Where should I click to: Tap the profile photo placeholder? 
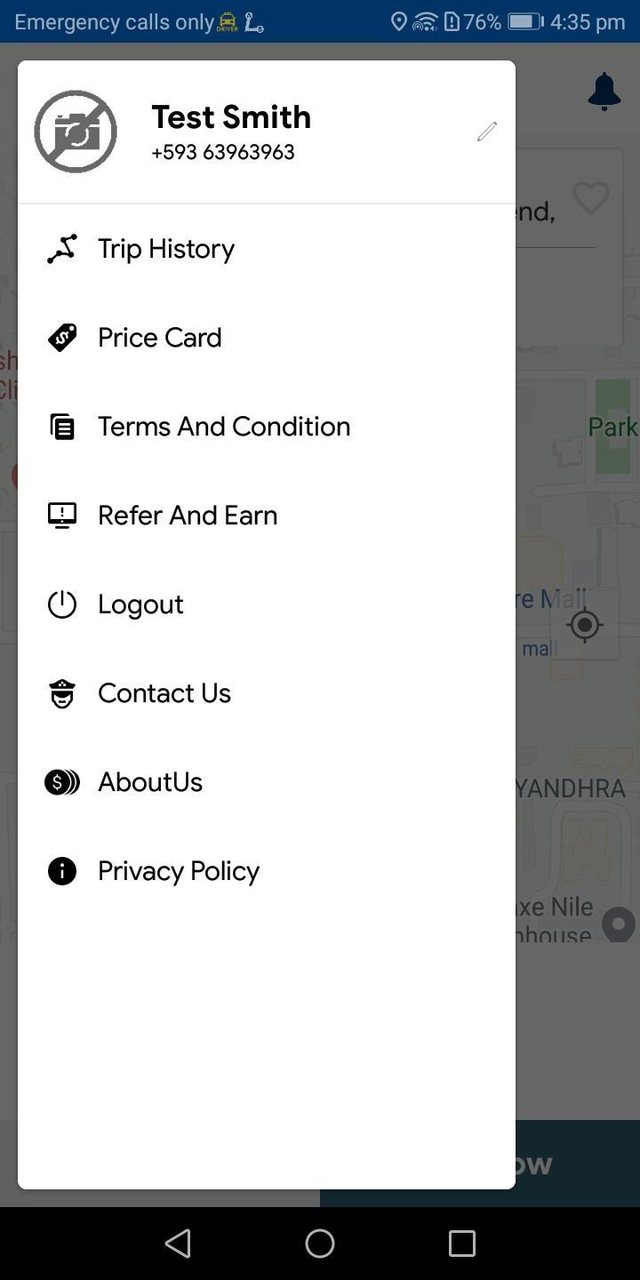[x=76, y=132]
